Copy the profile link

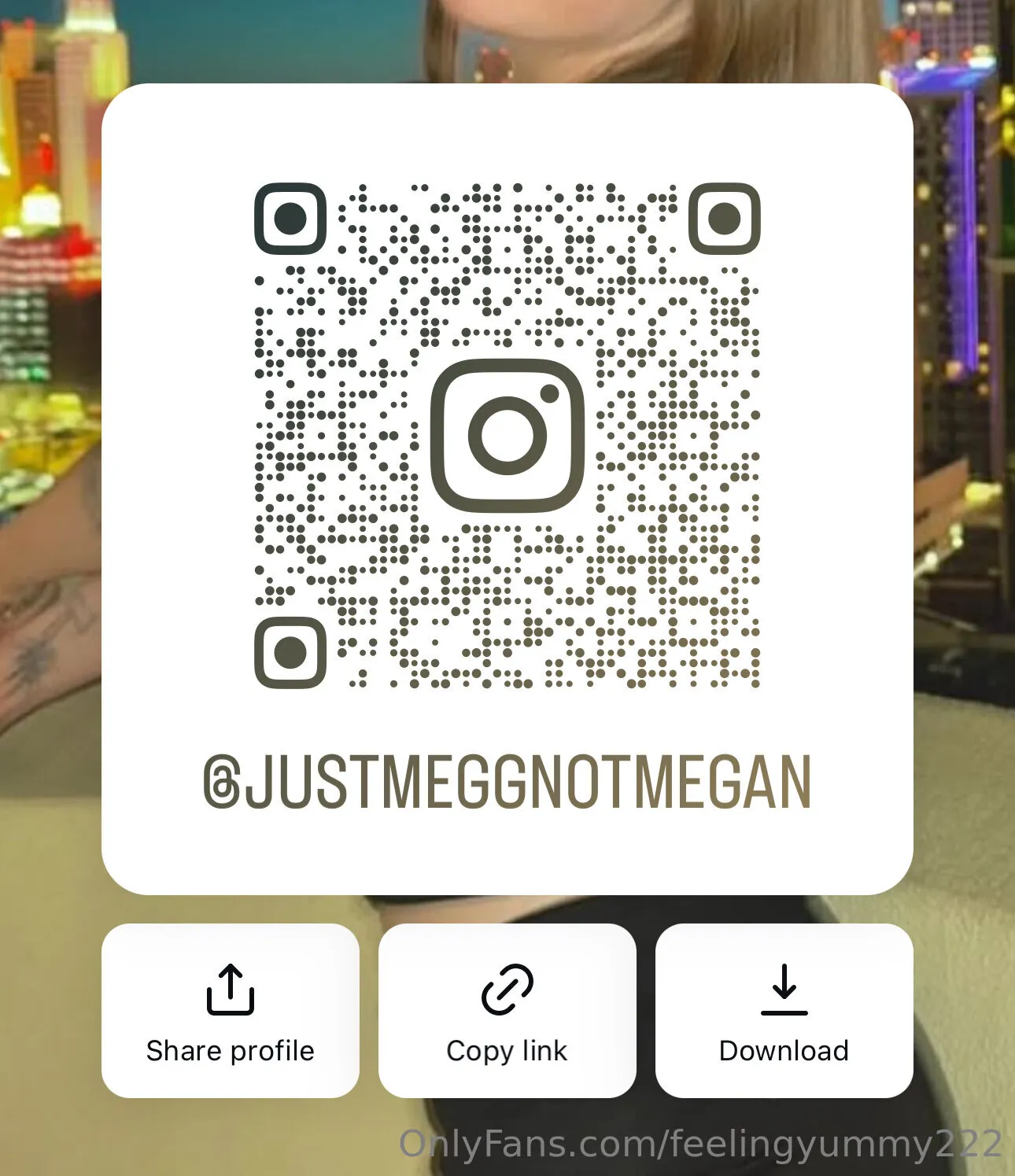tap(507, 1011)
